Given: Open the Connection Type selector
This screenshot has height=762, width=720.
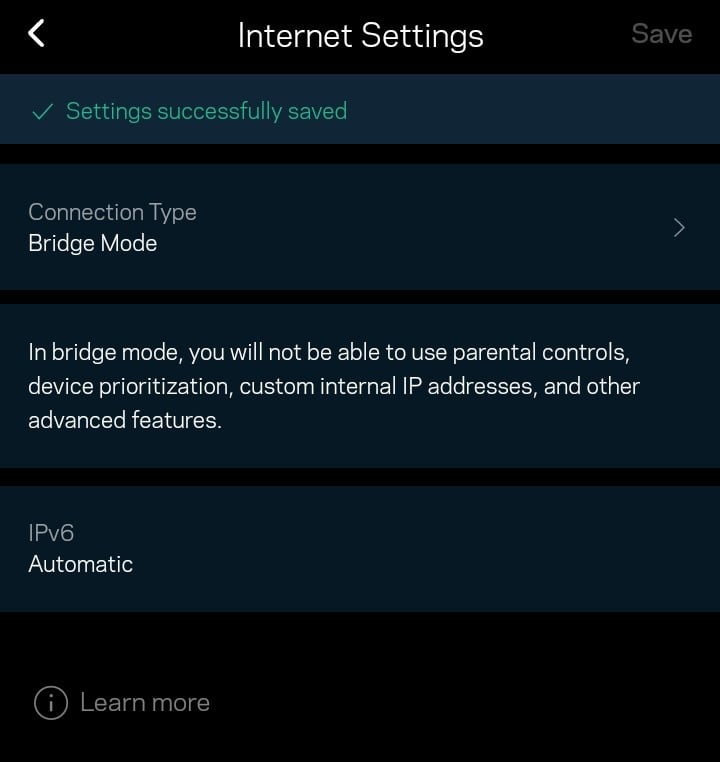Looking at the screenshot, I should tap(360, 227).
